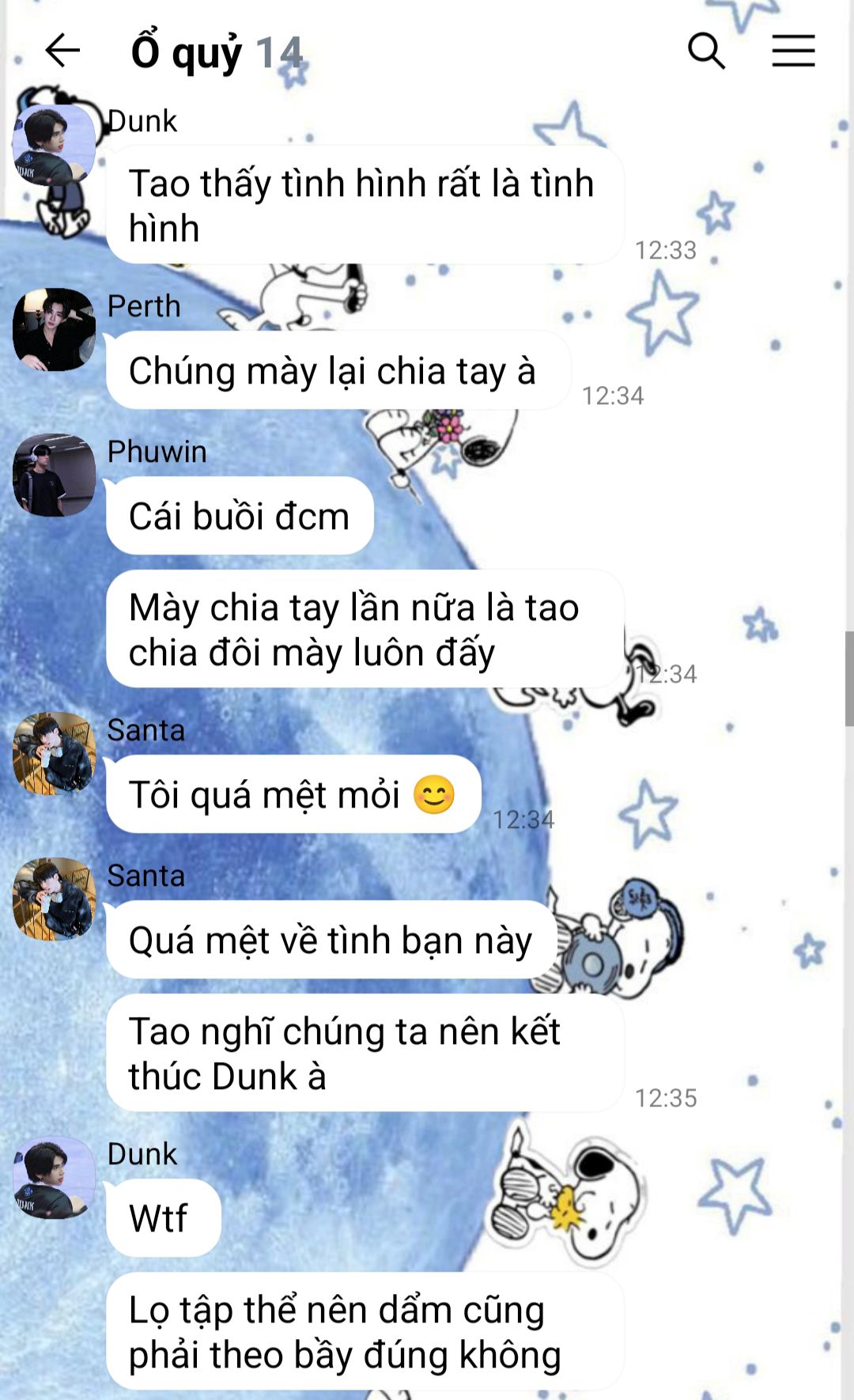Open the chat menu with three lines
The height and width of the screenshot is (1400, 854).
click(x=793, y=51)
